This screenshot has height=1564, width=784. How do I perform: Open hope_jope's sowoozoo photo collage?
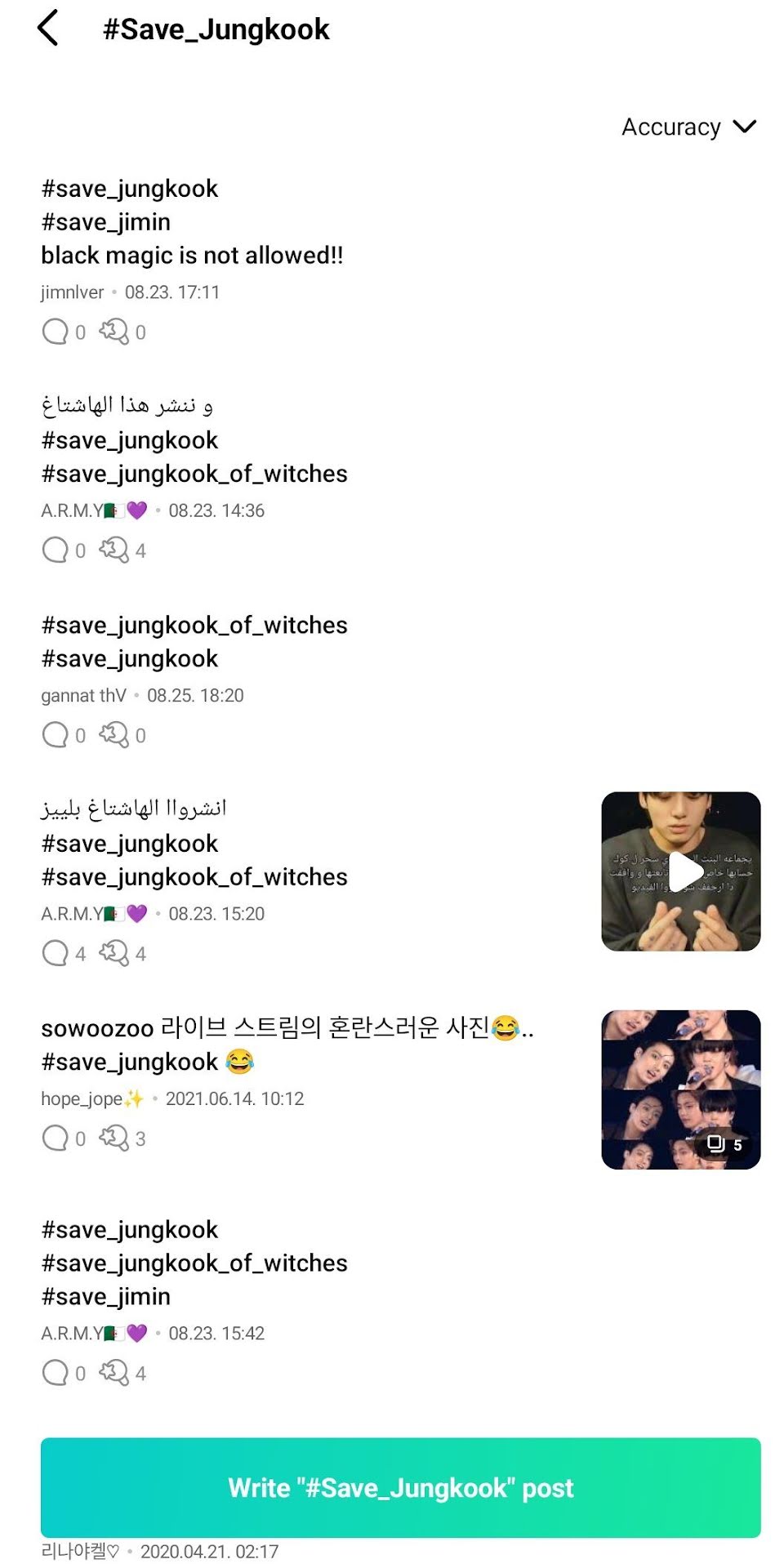(x=680, y=1089)
